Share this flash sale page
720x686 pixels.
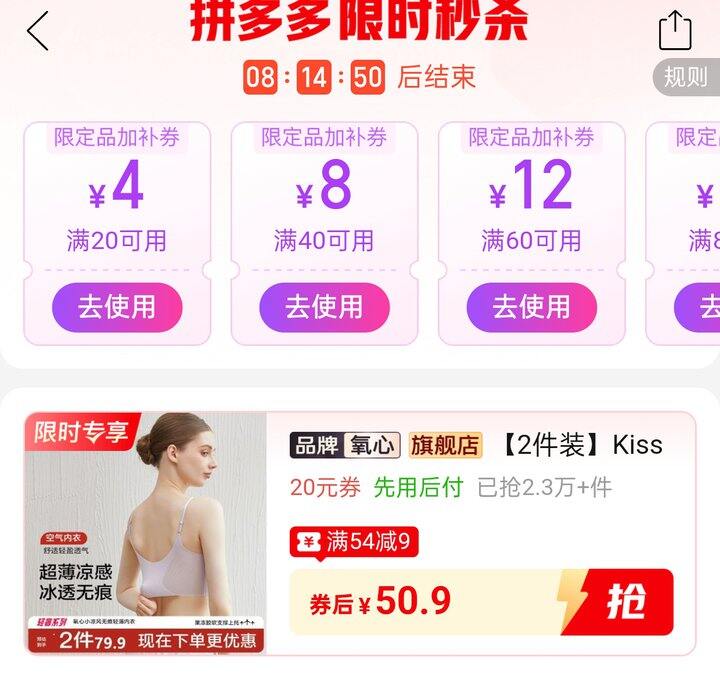tap(675, 31)
